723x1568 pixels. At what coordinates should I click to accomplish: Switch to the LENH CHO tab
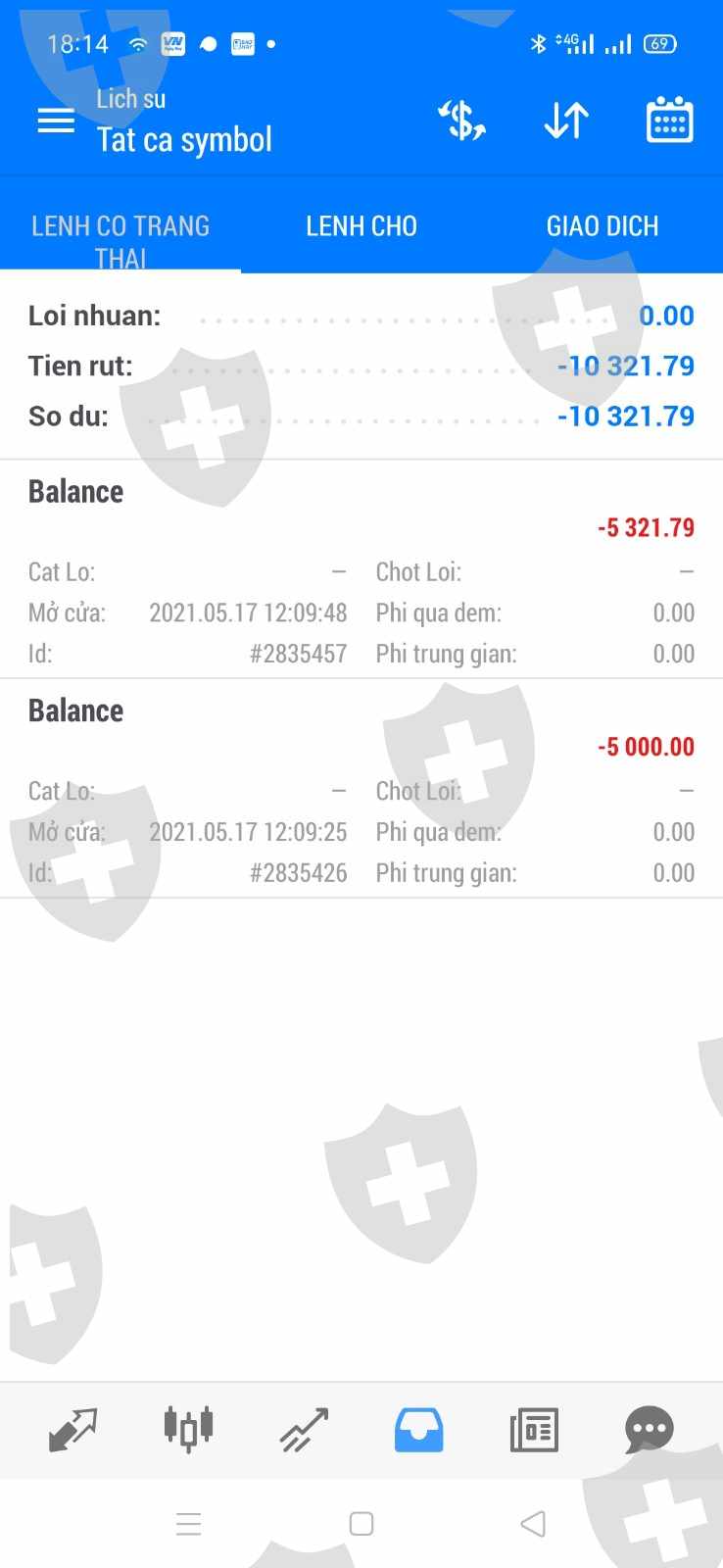tap(361, 226)
